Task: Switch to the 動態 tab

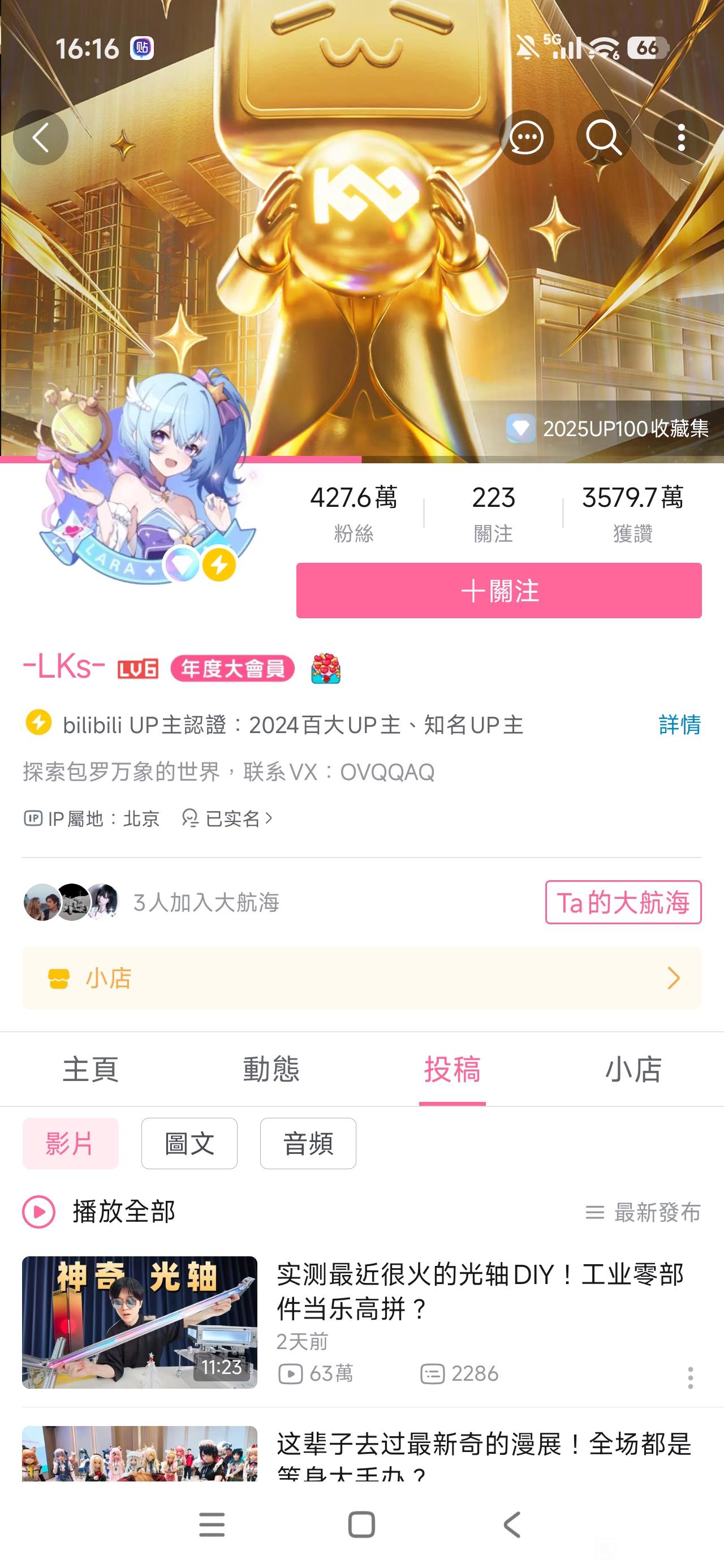Action: tap(271, 1070)
